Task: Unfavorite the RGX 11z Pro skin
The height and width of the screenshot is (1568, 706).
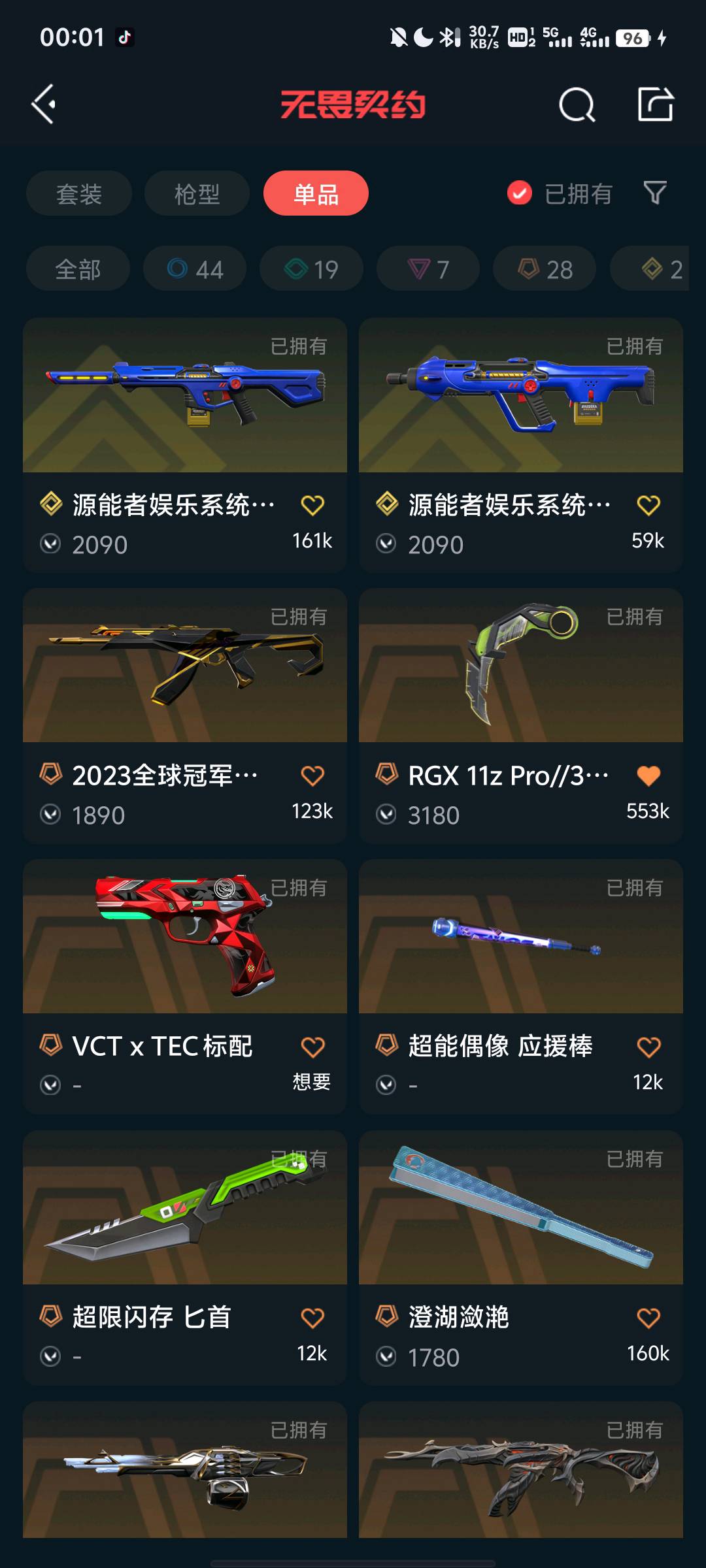Action: 648,776
